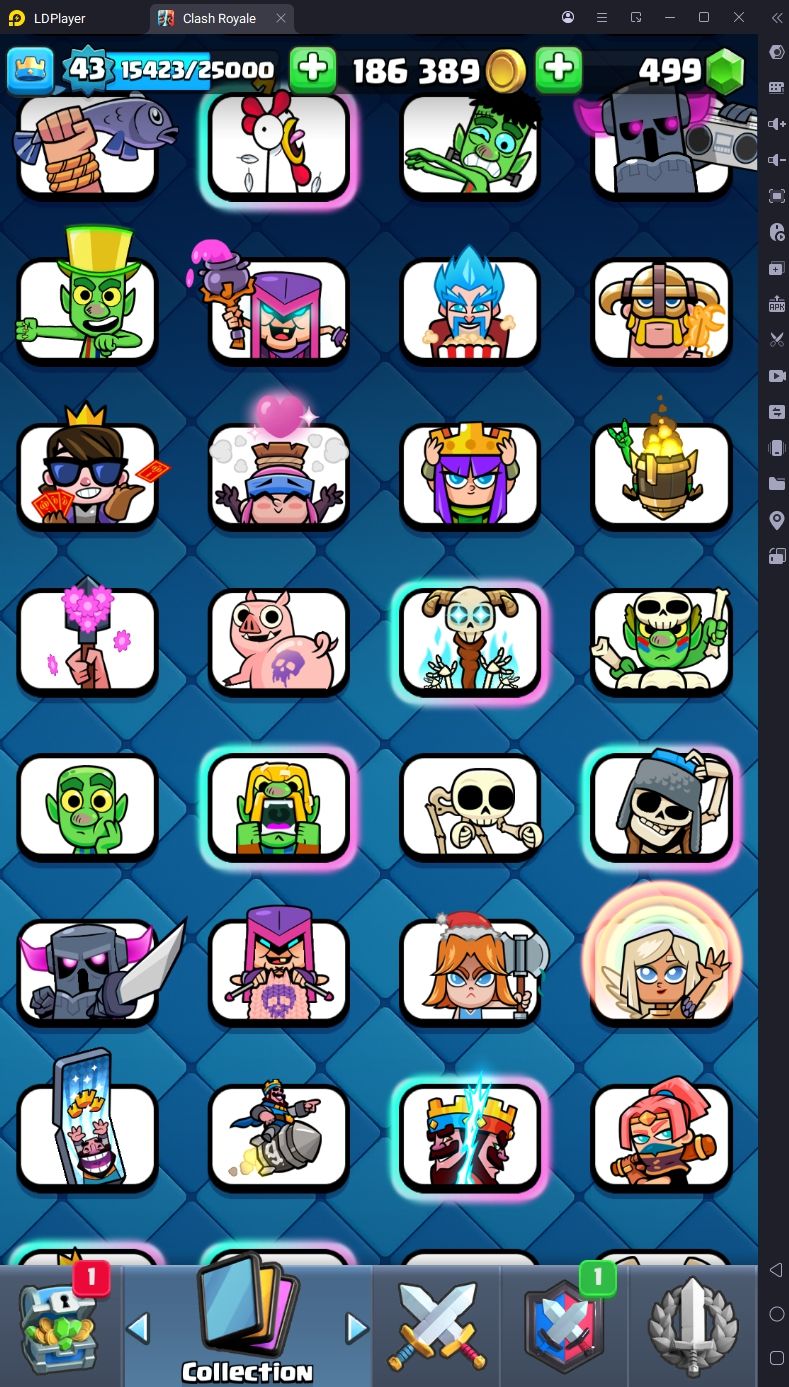
Task: Open the player profile crown icon
Action: (x=31, y=70)
